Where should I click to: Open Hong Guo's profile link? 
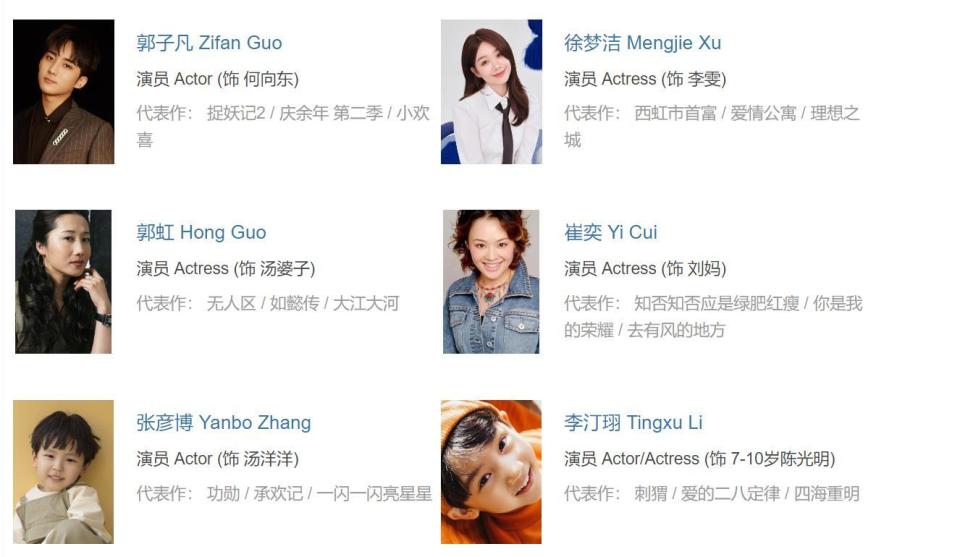coord(201,232)
